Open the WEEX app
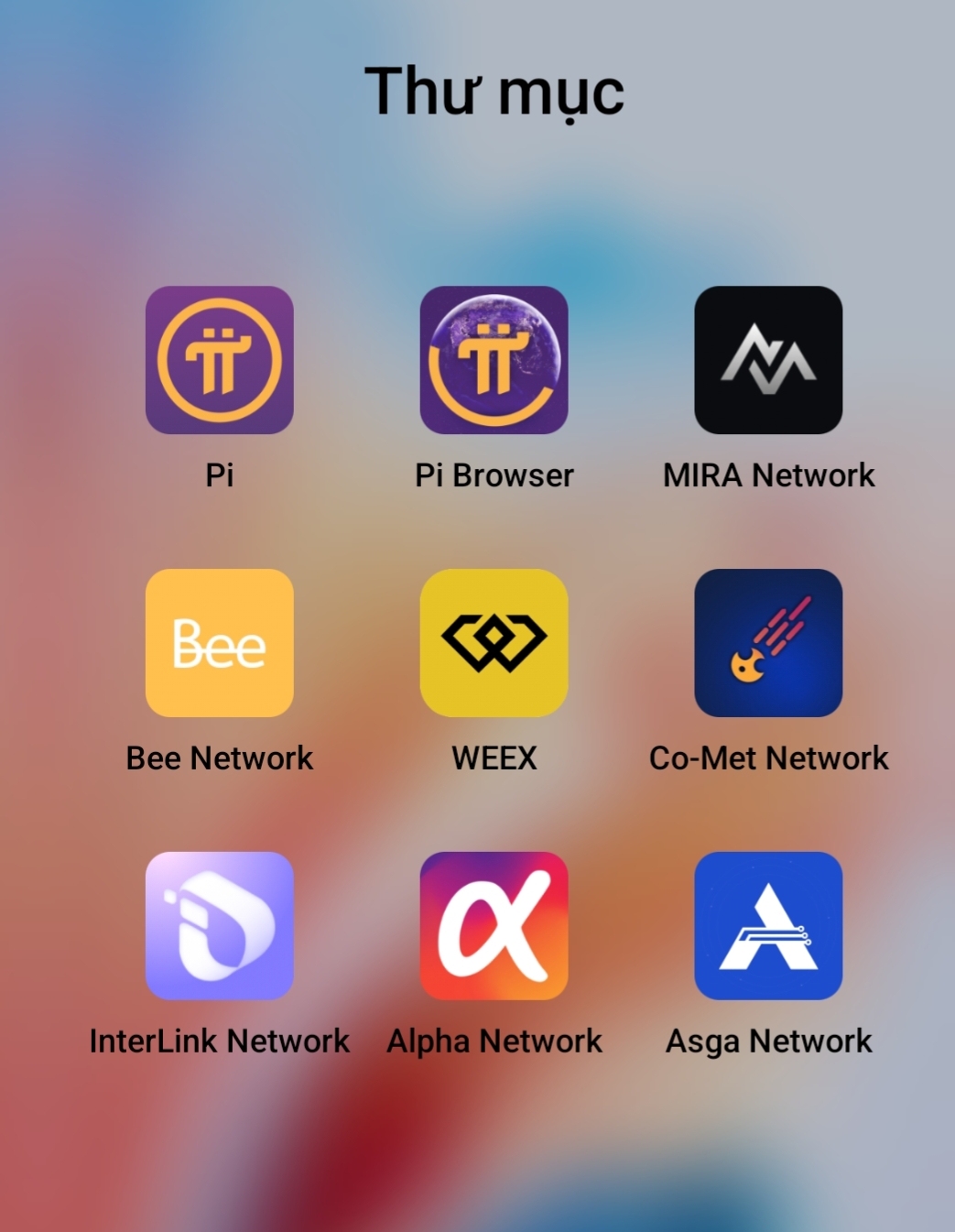 [494, 643]
